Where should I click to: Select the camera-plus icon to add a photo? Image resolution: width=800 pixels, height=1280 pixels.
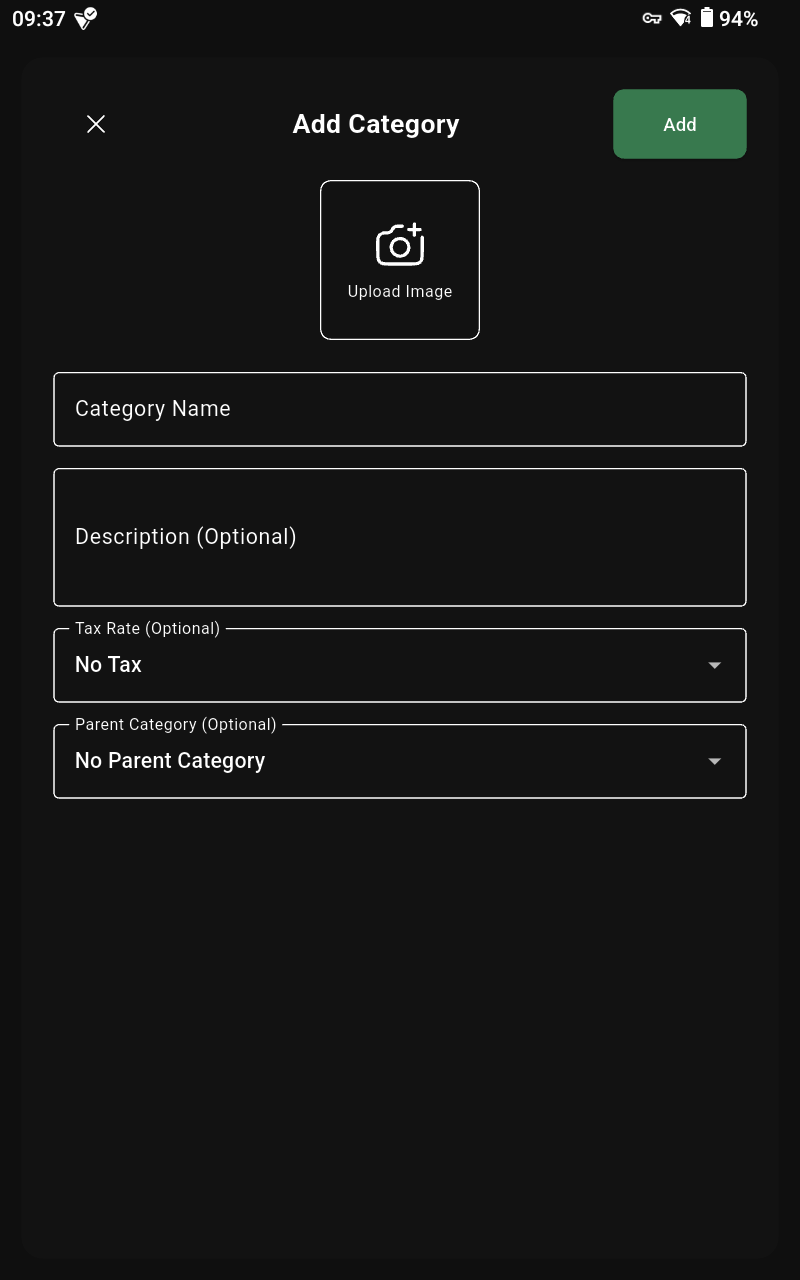400,242
